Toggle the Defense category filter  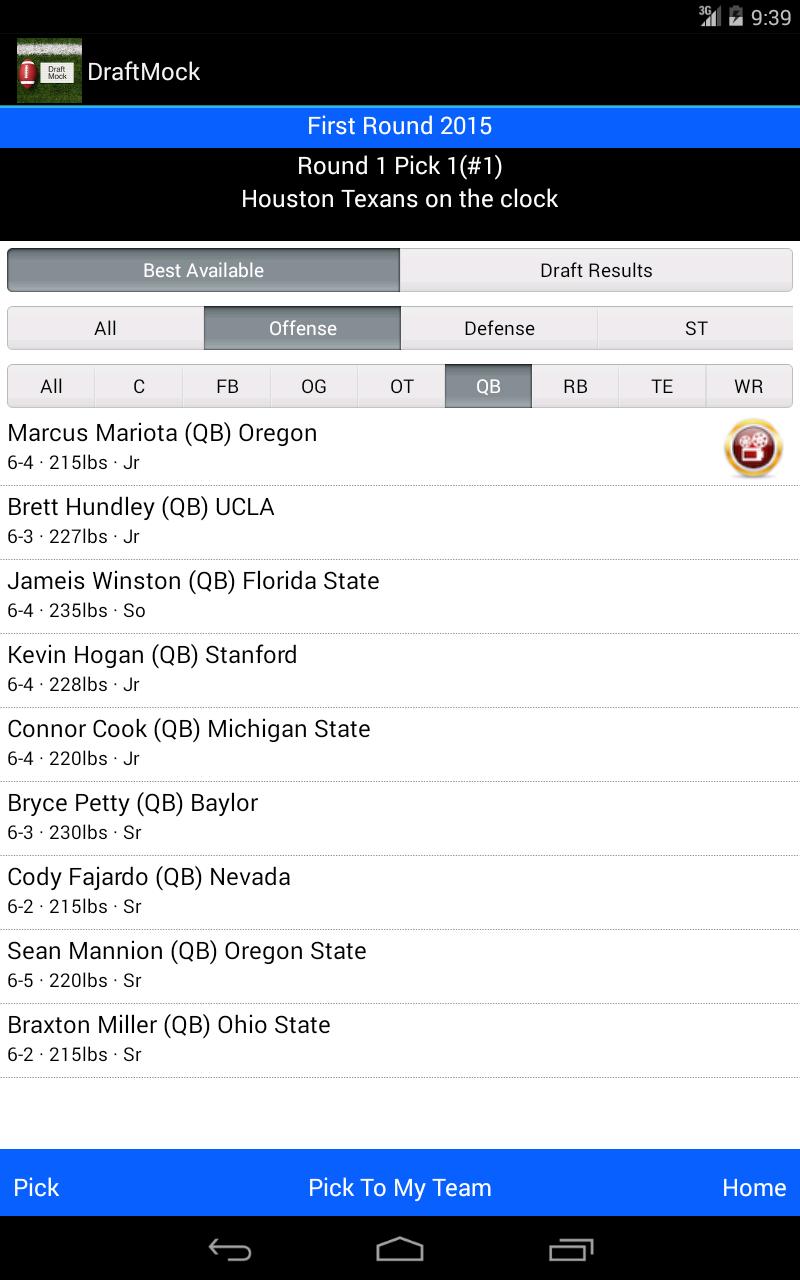pos(499,328)
